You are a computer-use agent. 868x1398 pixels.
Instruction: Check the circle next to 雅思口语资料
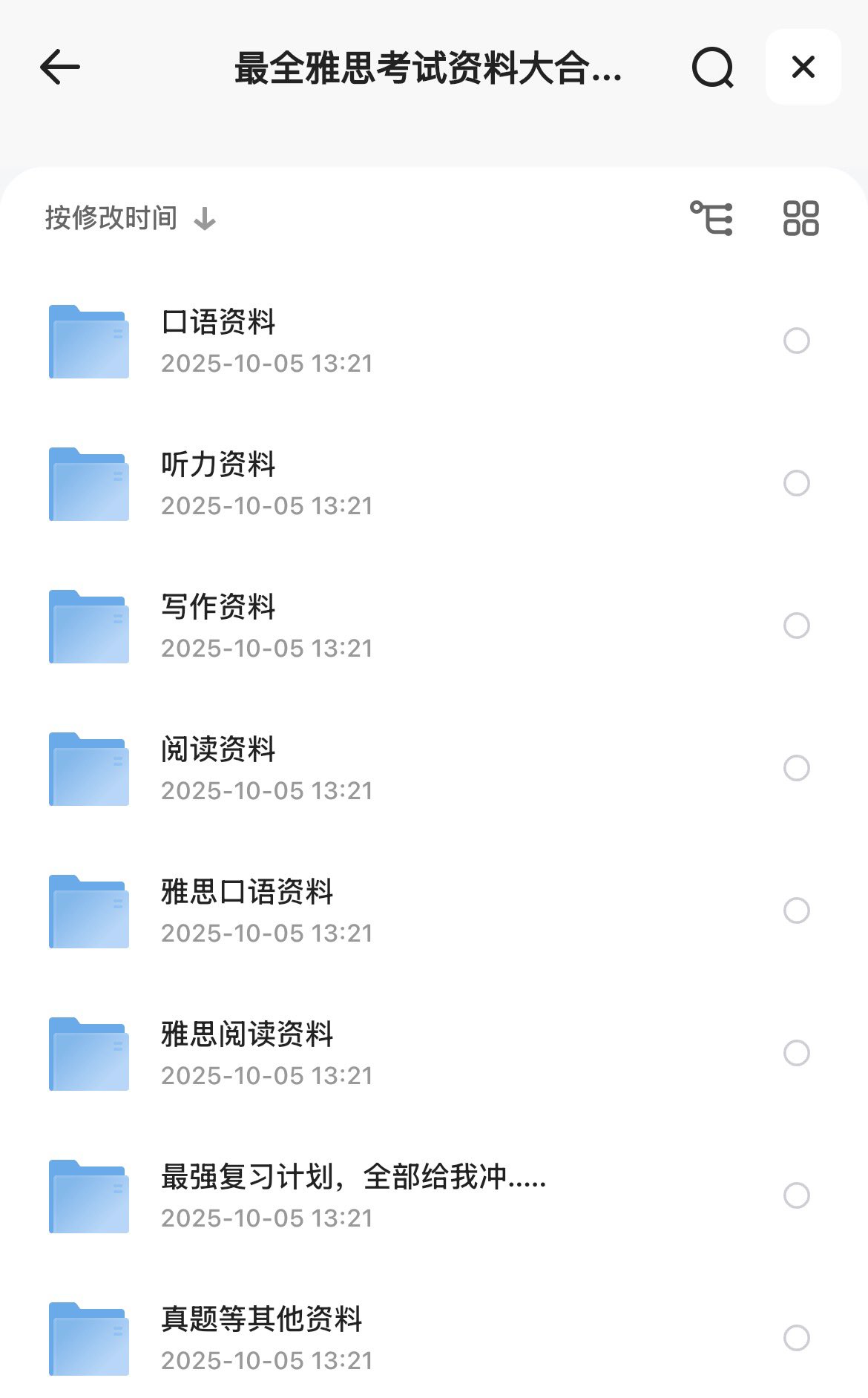tap(797, 910)
